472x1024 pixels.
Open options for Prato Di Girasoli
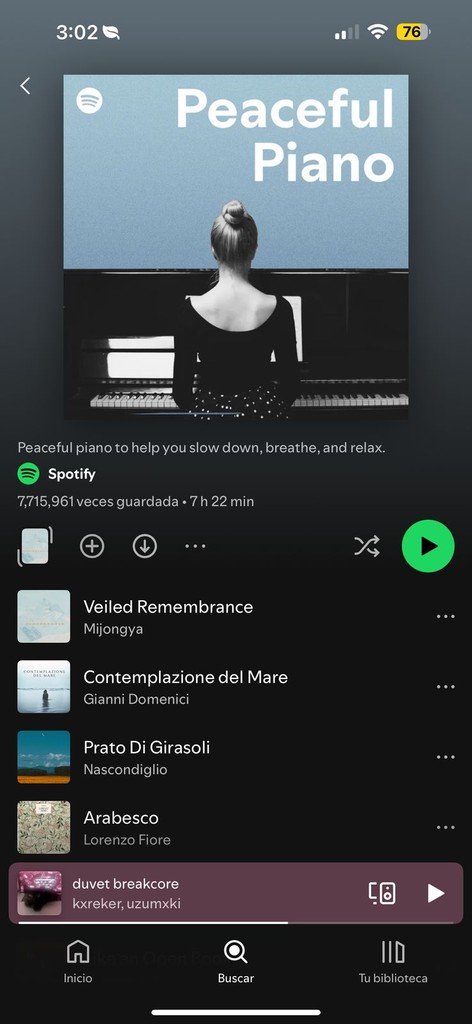445,757
